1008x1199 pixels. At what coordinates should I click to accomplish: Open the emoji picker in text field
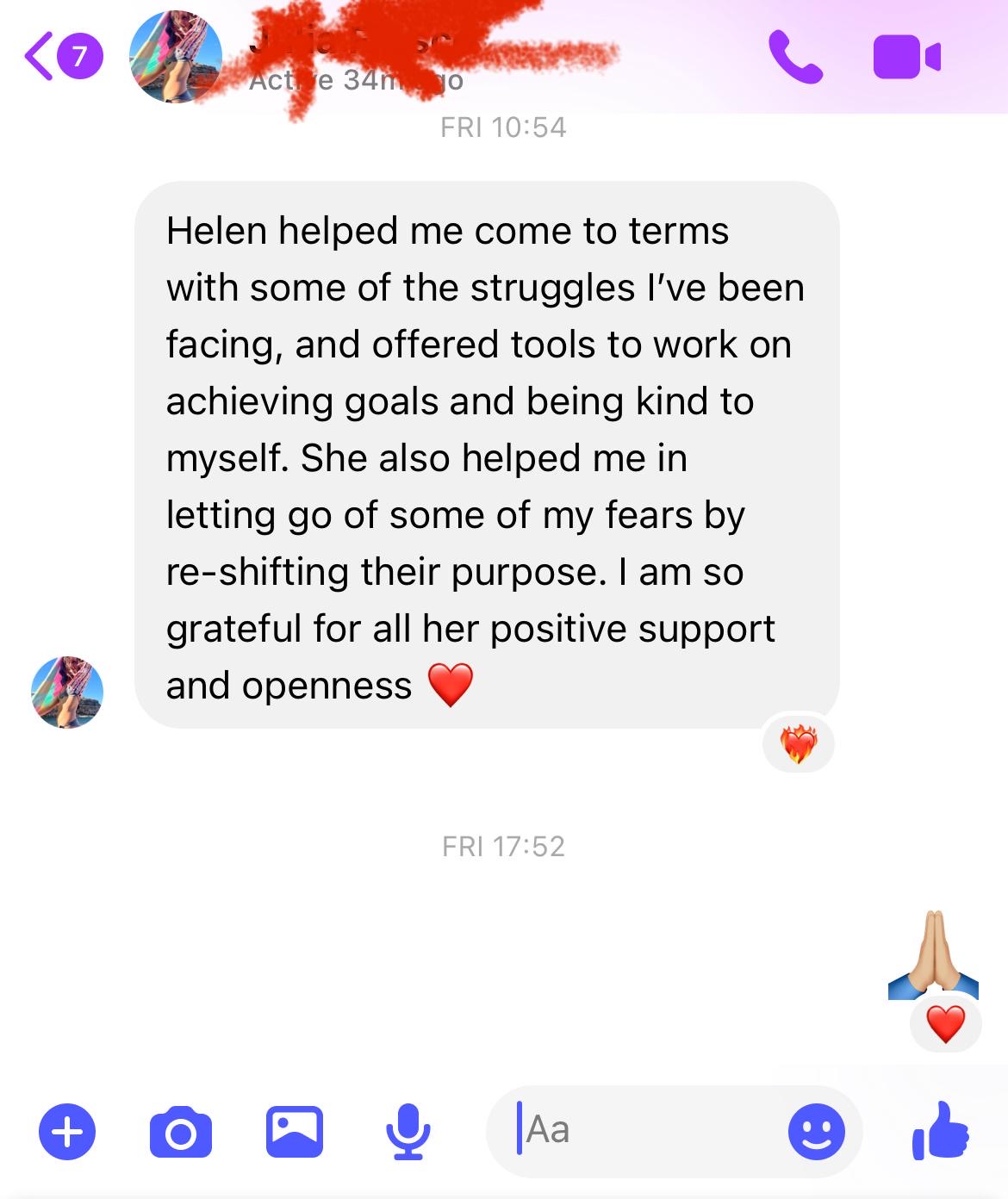click(816, 1131)
